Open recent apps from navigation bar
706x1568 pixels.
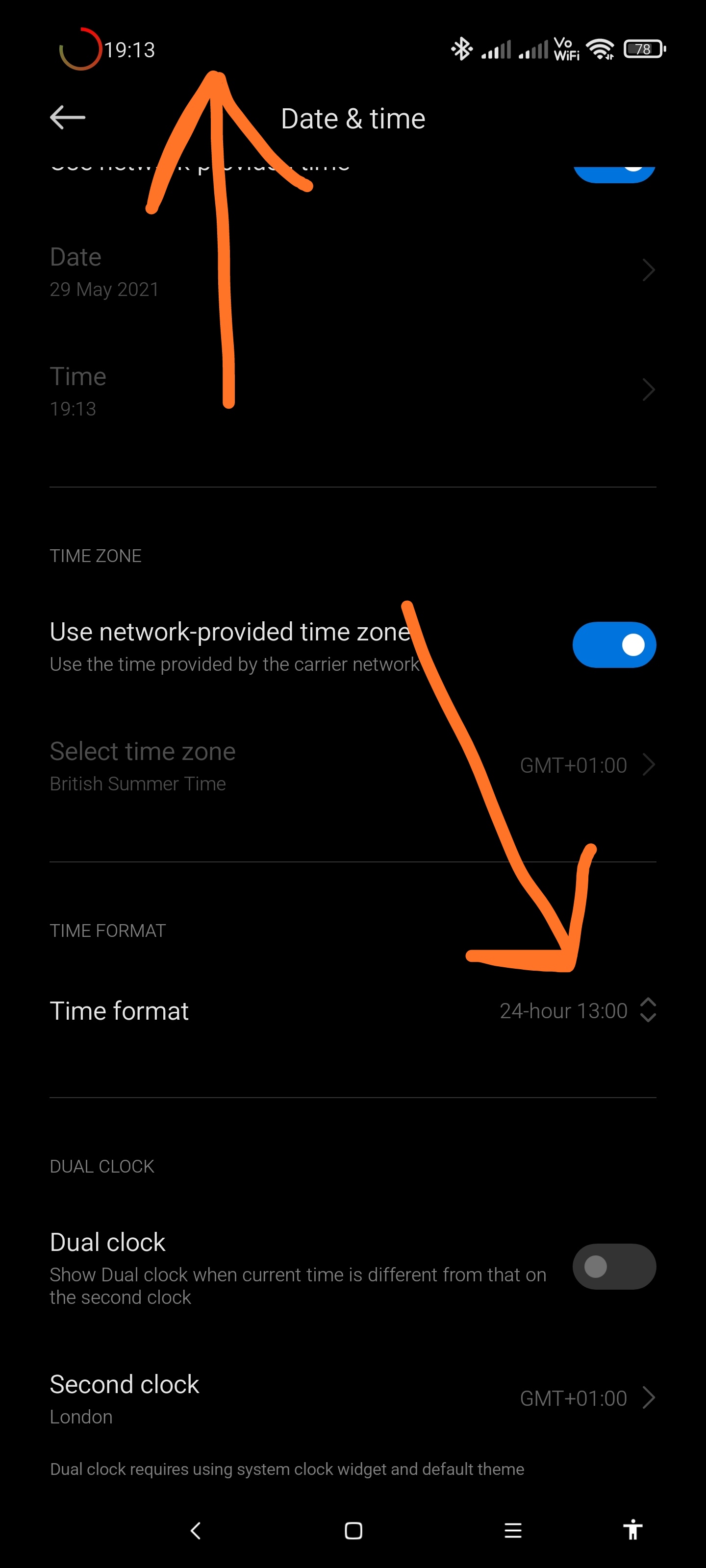(513, 1530)
